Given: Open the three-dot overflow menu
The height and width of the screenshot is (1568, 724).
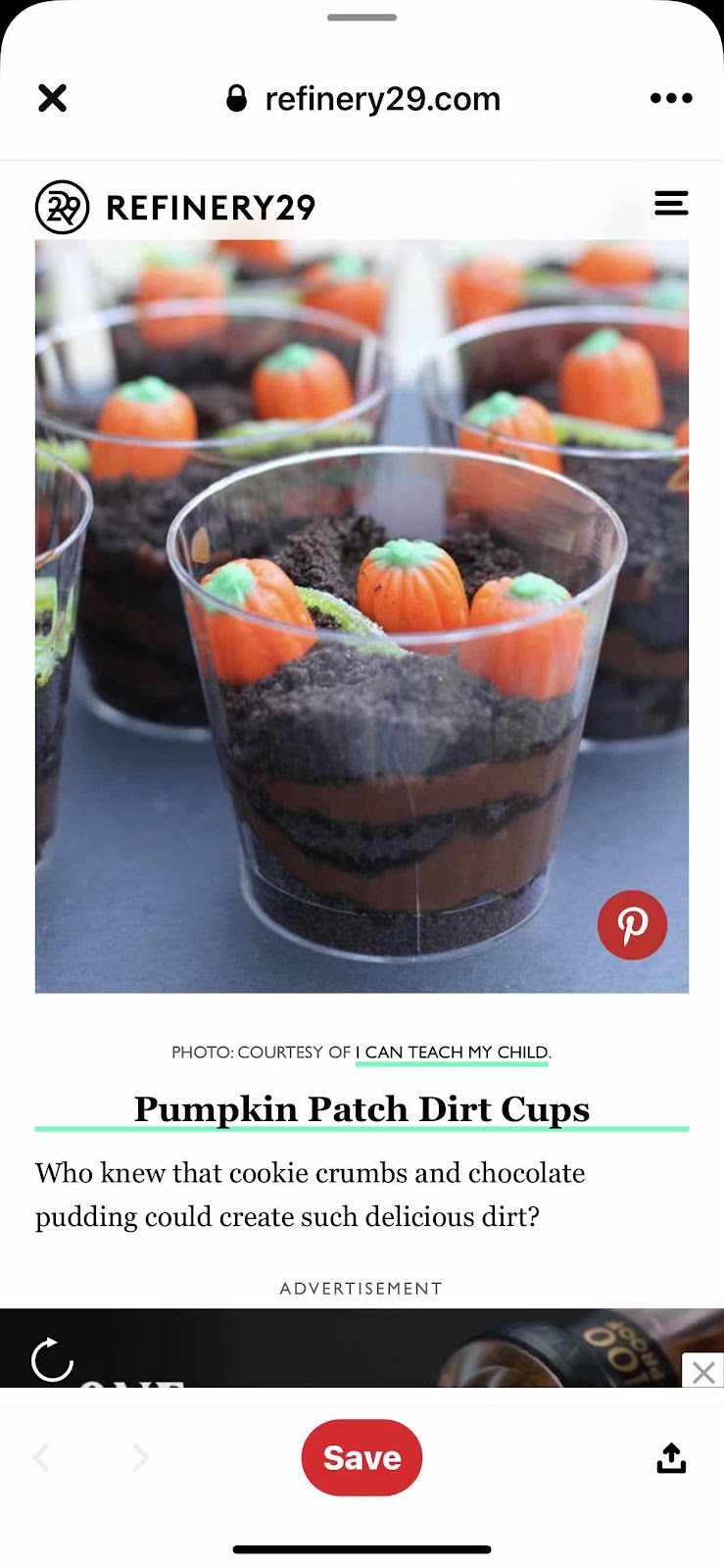Looking at the screenshot, I should coord(671,98).
